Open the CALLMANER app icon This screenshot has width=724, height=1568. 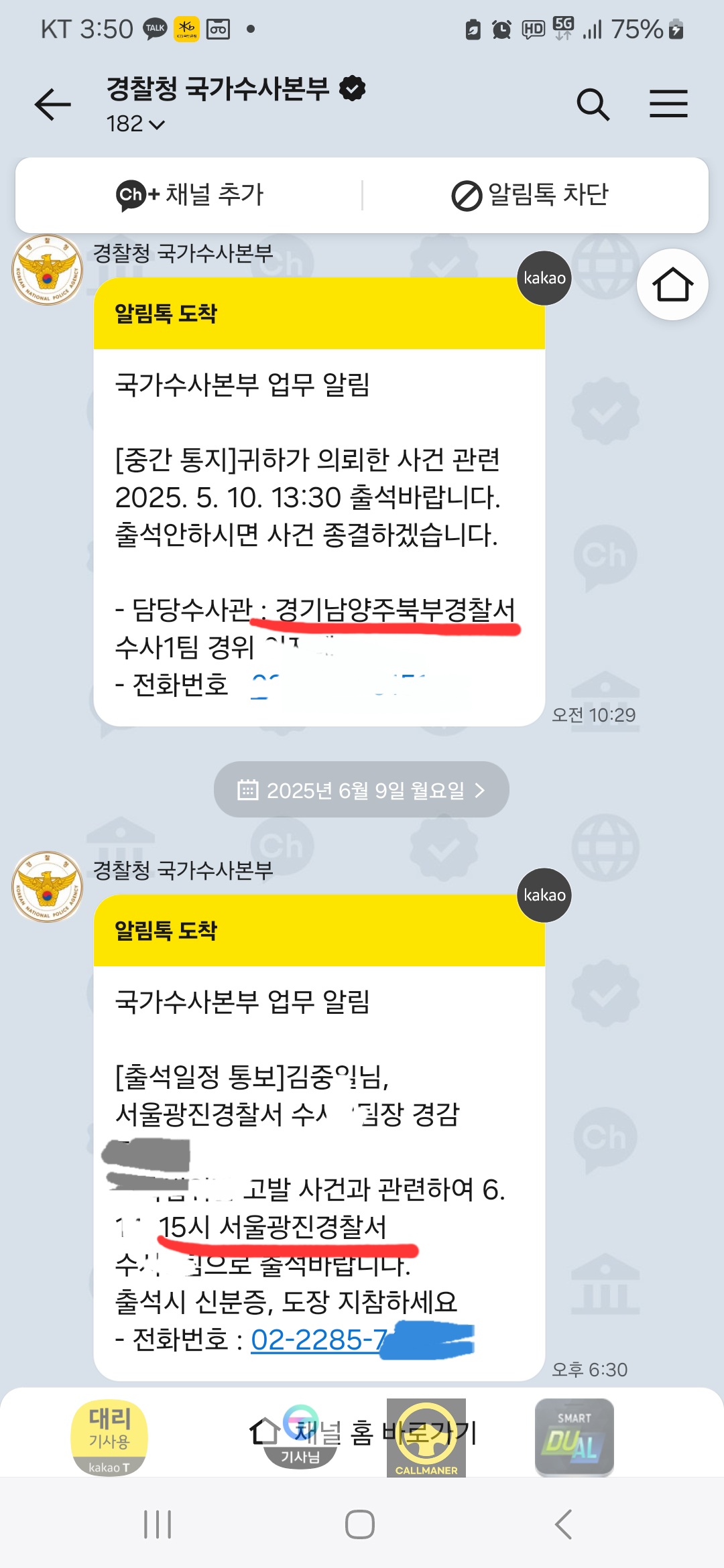point(426,1438)
